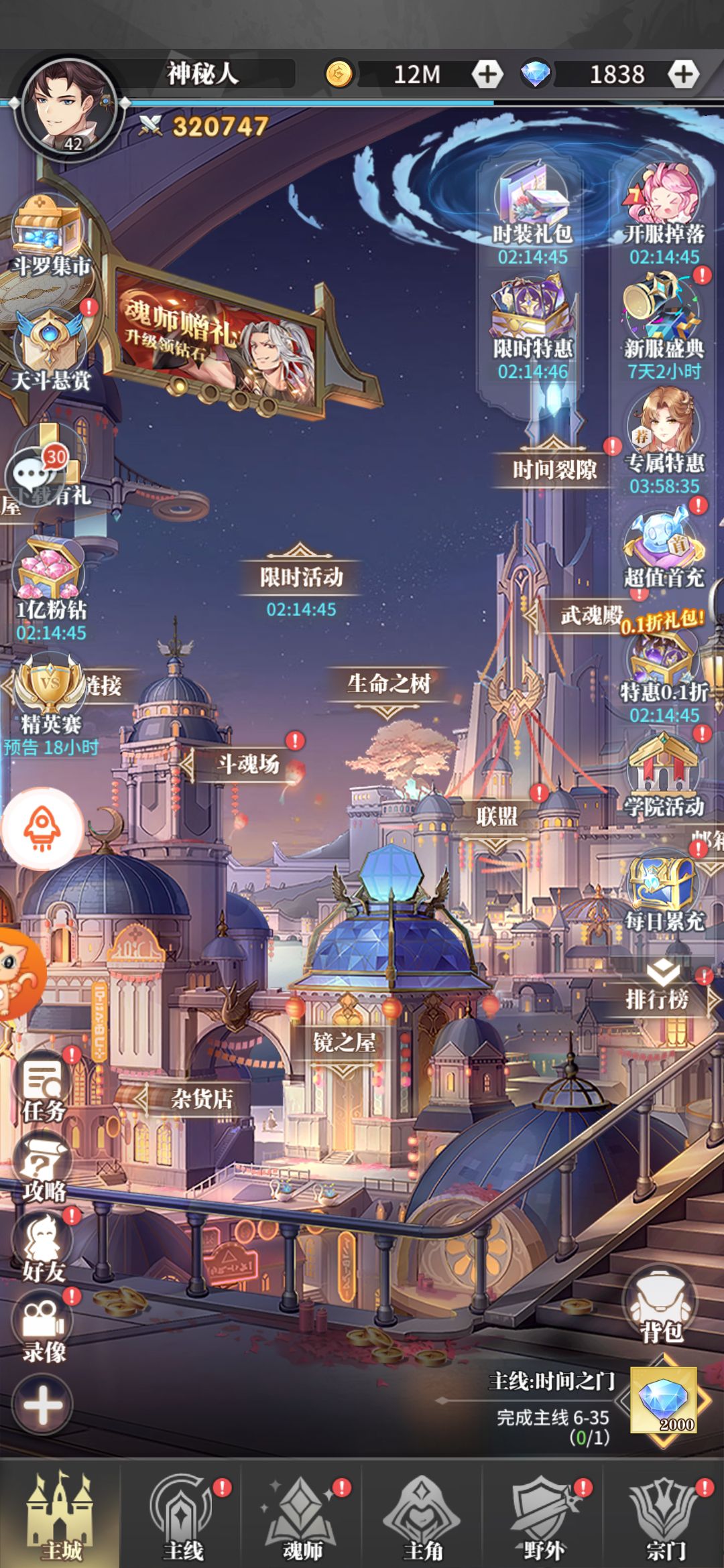
Task: Open the 杂货店 shop
Action: coord(201,1099)
